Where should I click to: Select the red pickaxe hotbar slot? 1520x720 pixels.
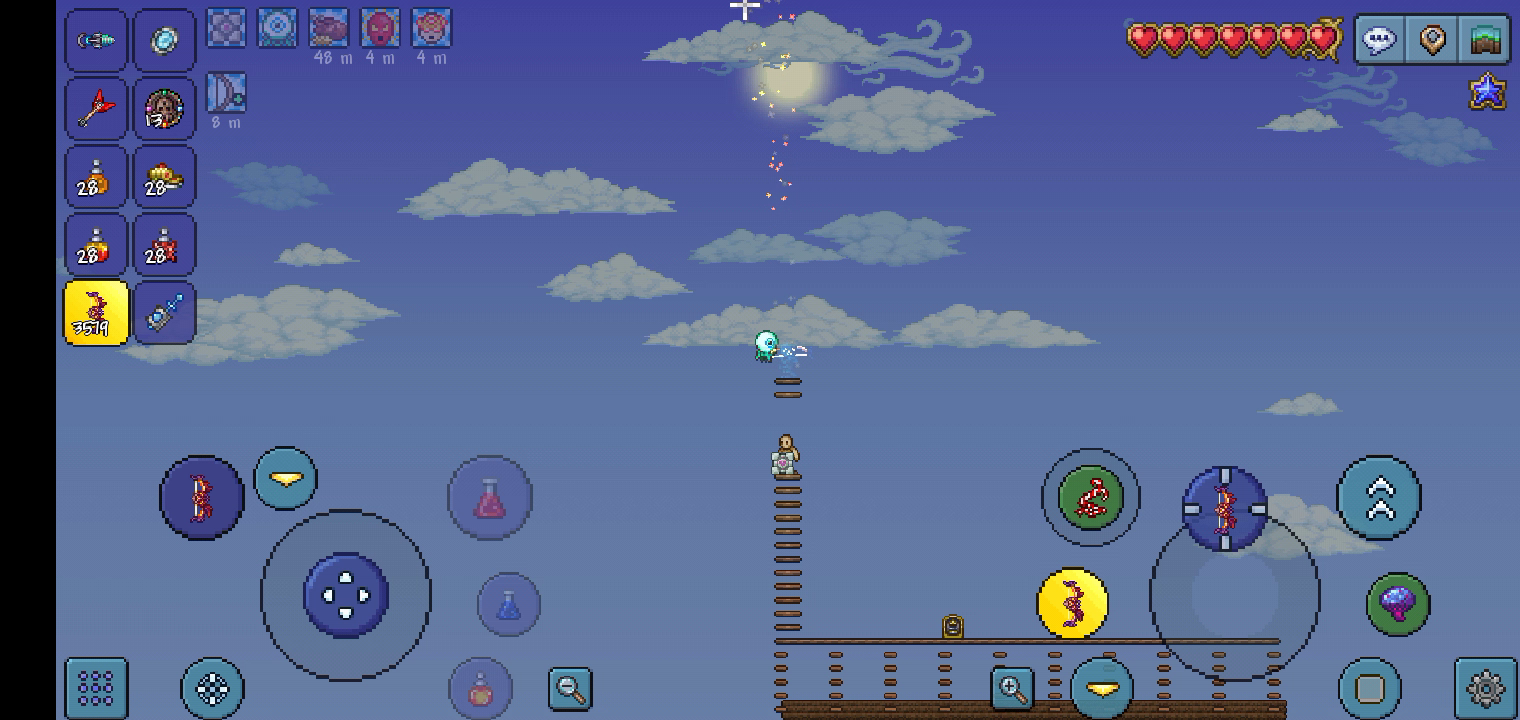point(96,108)
